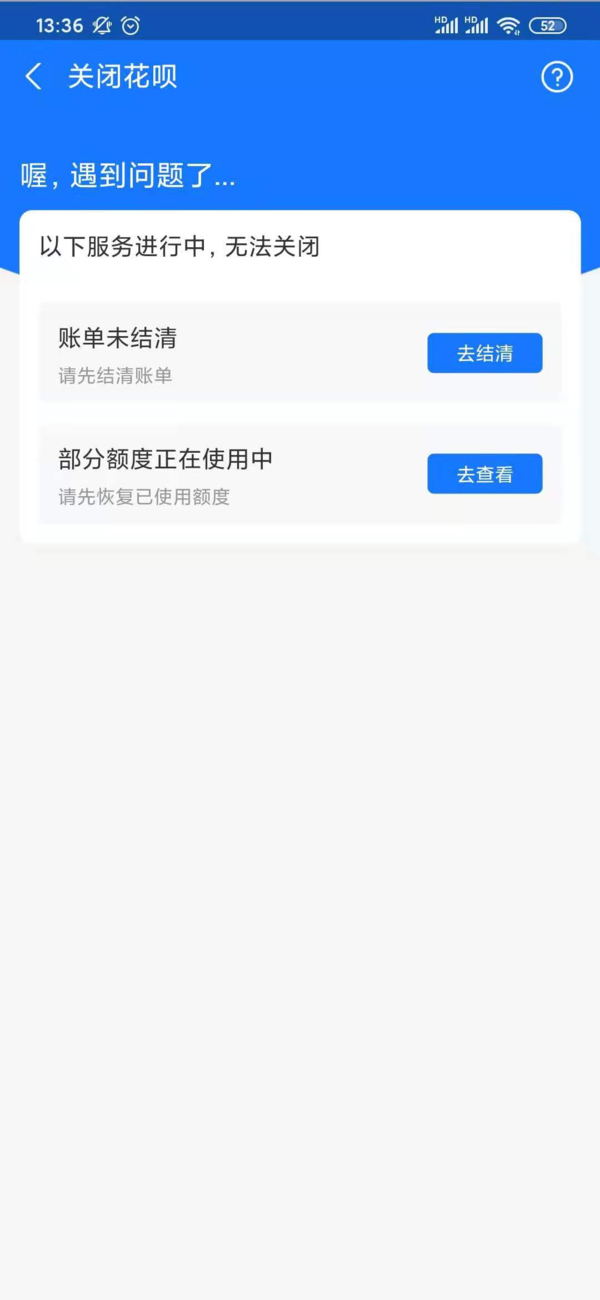Go back from the 关闭花呗 page
The width and height of the screenshot is (600, 1300).
(34, 77)
